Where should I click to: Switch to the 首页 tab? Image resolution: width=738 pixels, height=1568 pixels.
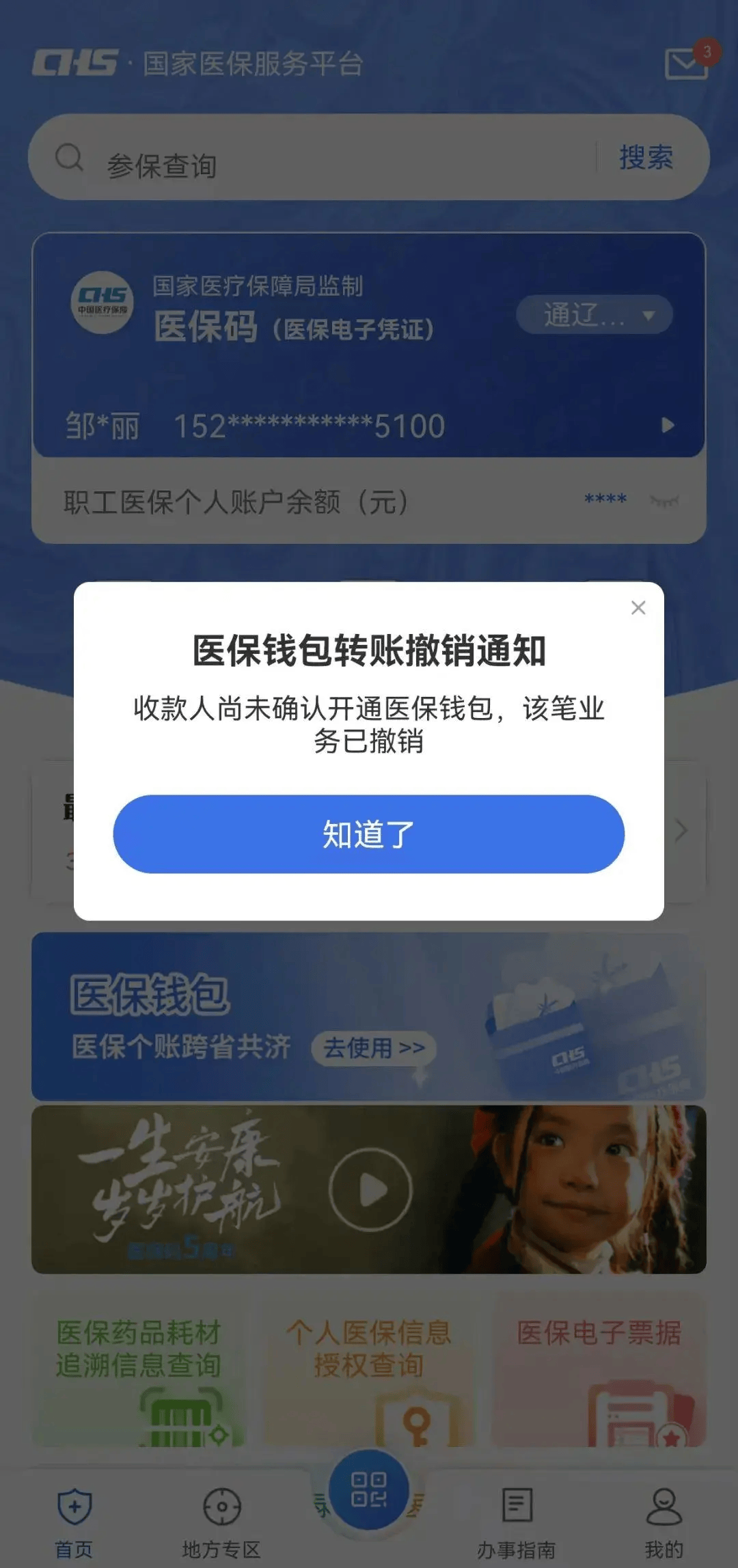pyautogui.click(x=74, y=1518)
